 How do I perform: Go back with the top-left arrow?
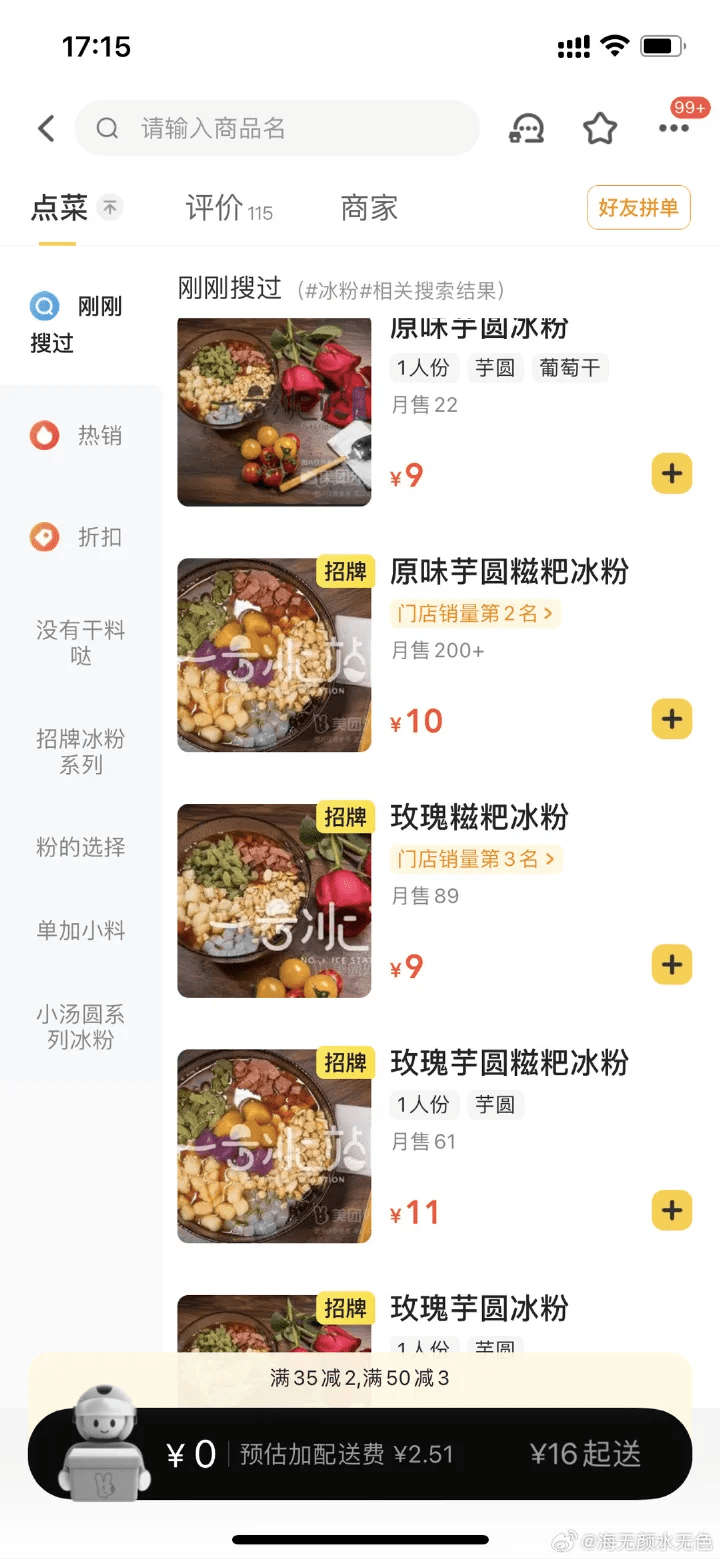pos(46,128)
